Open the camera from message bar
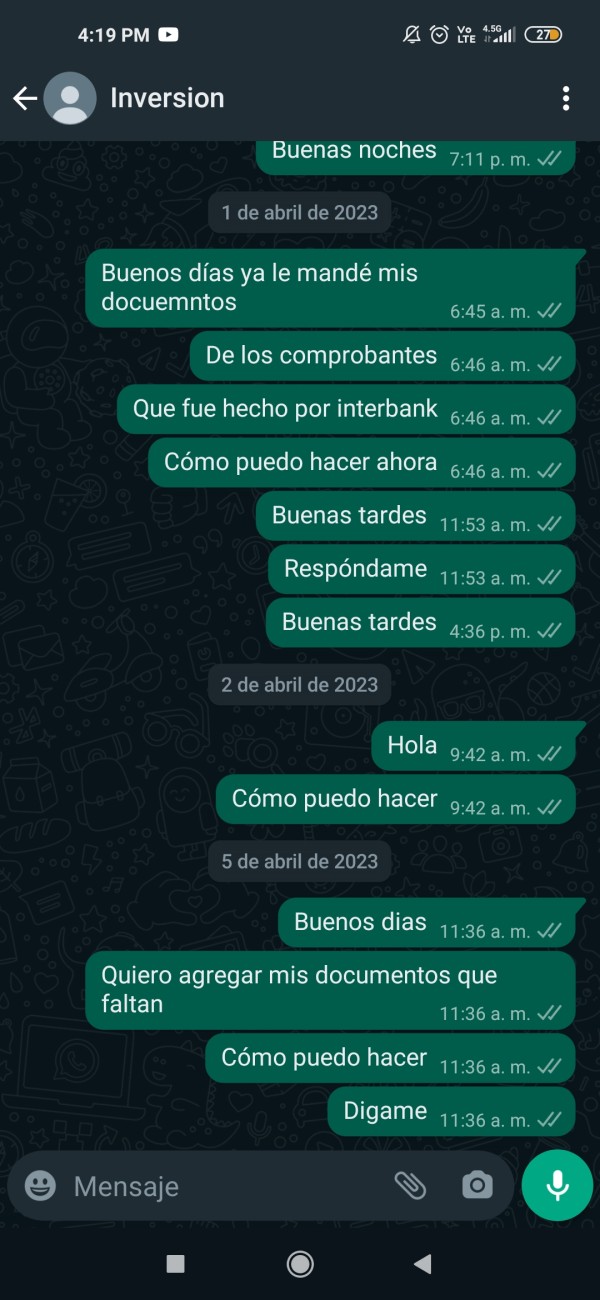Image resolution: width=600 pixels, height=1300 pixels. [477, 1186]
